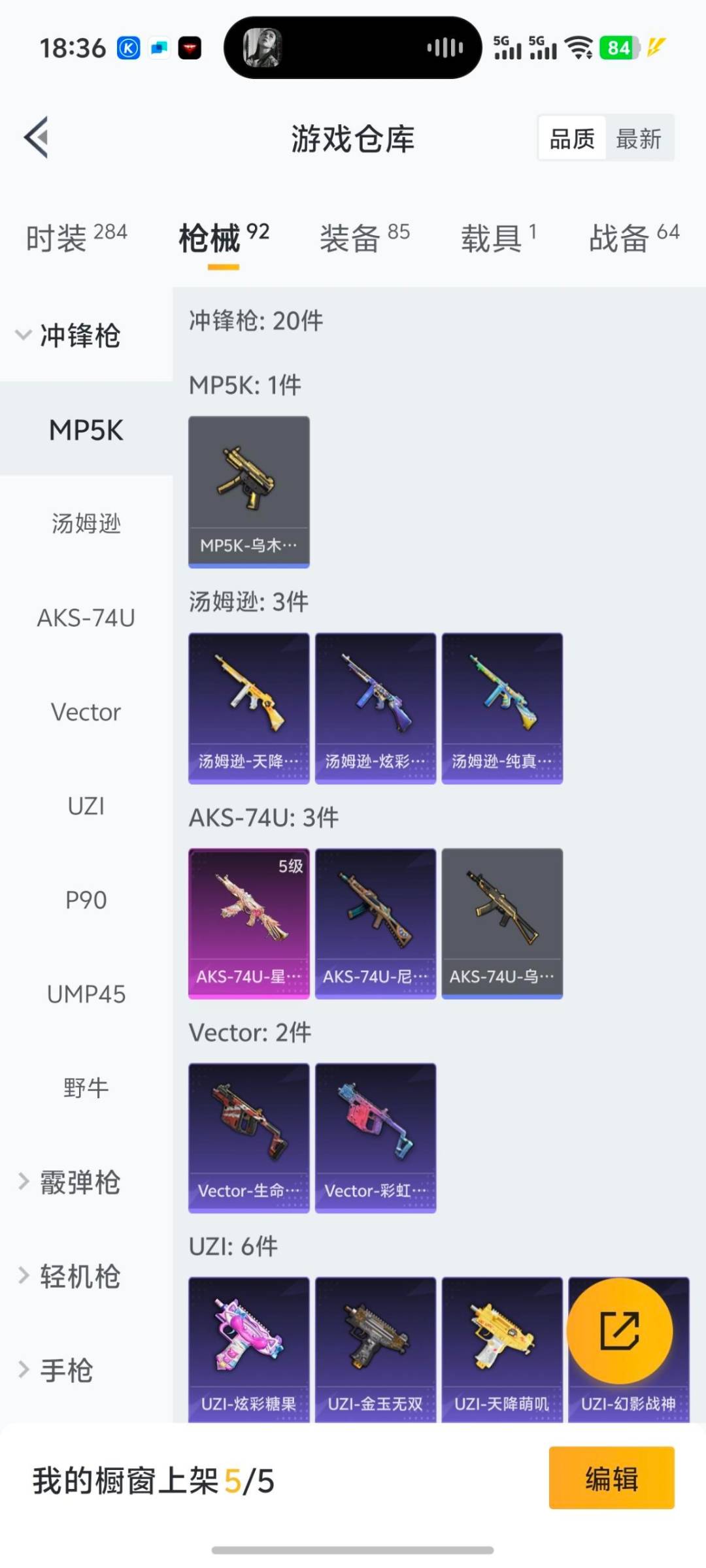The width and height of the screenshot is (706, 1568).
Task: Jump to P90 in the side list
Action: [x=86, y=900]
